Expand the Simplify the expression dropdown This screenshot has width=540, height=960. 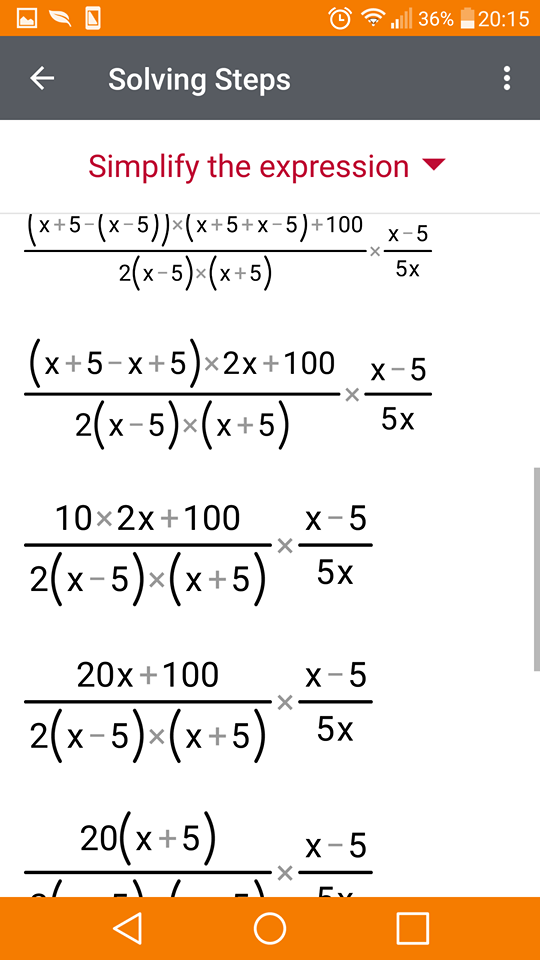pos(268,167)
